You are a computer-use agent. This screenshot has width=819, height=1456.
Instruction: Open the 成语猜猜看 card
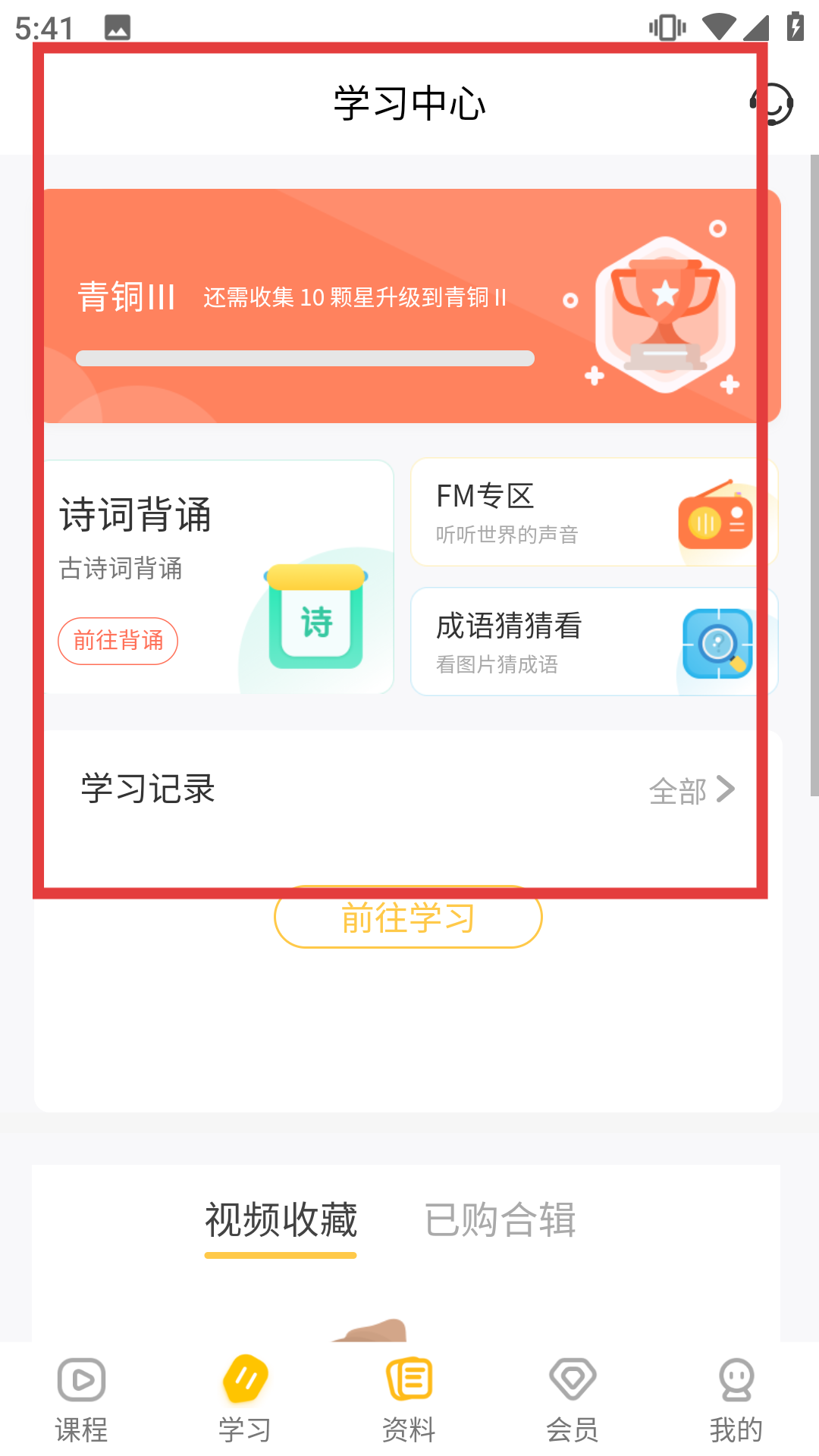point(593,642)
